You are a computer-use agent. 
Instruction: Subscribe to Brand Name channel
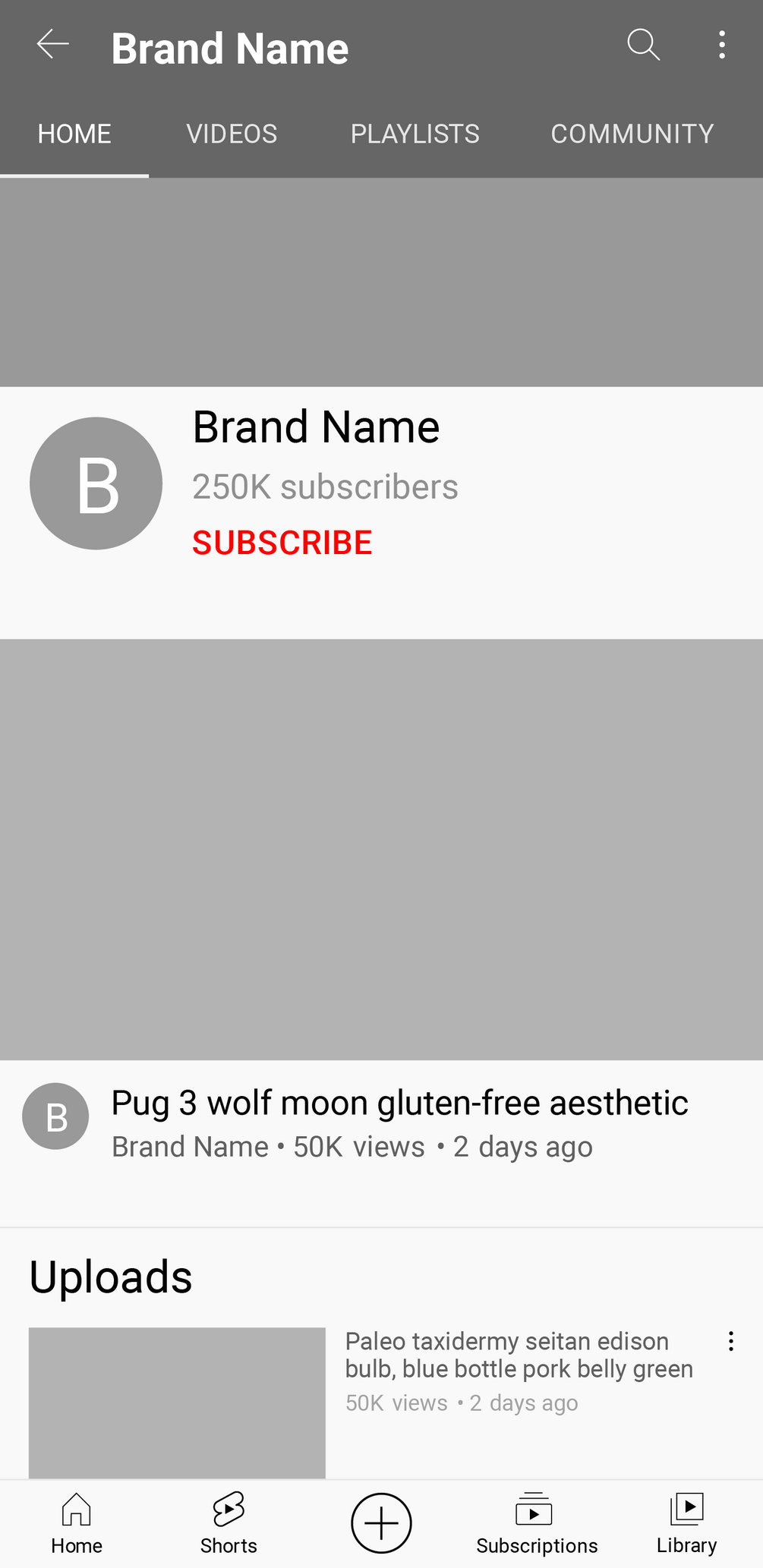pos(282,543)
